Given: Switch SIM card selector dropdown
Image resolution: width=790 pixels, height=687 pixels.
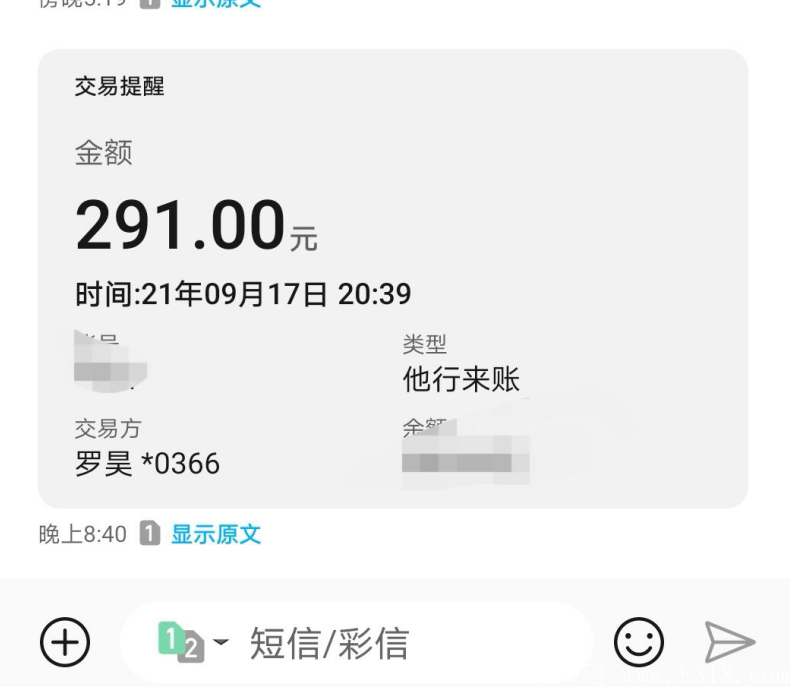Looking at the screenshot, I should point(194,642).
